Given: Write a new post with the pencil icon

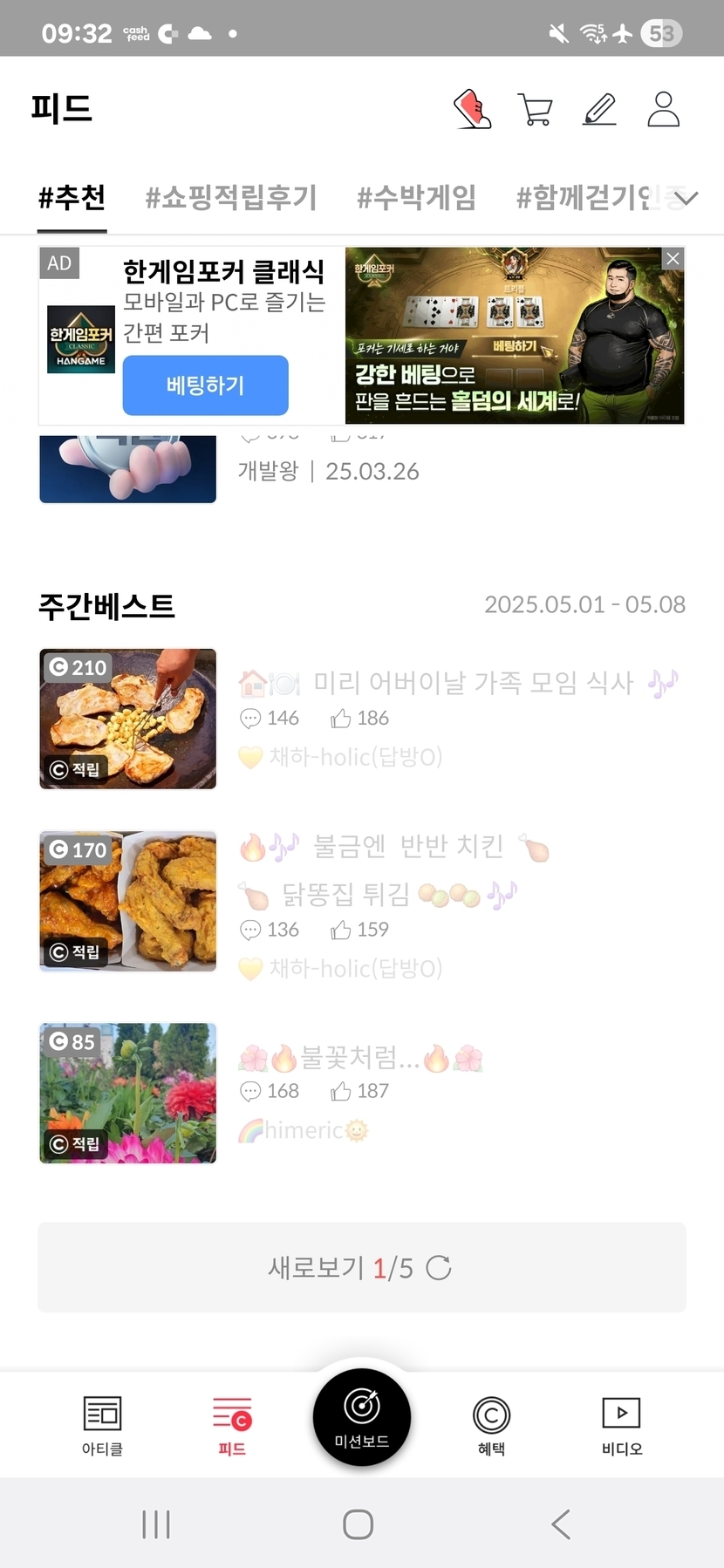Looking at the screenshot, I should (x=600, y=110).
